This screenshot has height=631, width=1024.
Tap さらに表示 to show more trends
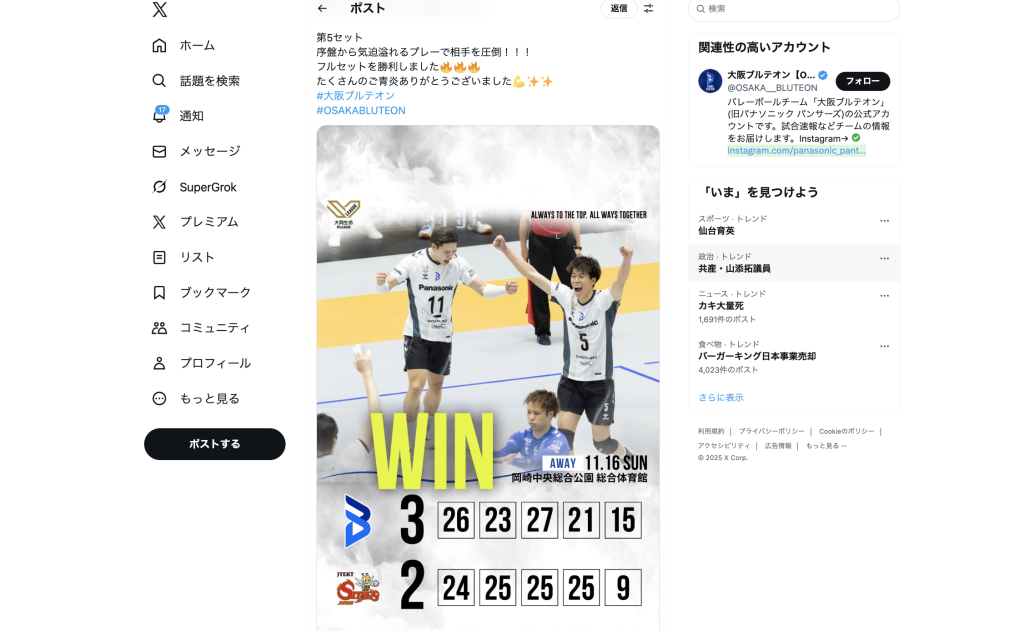click(x=720, y=397)
